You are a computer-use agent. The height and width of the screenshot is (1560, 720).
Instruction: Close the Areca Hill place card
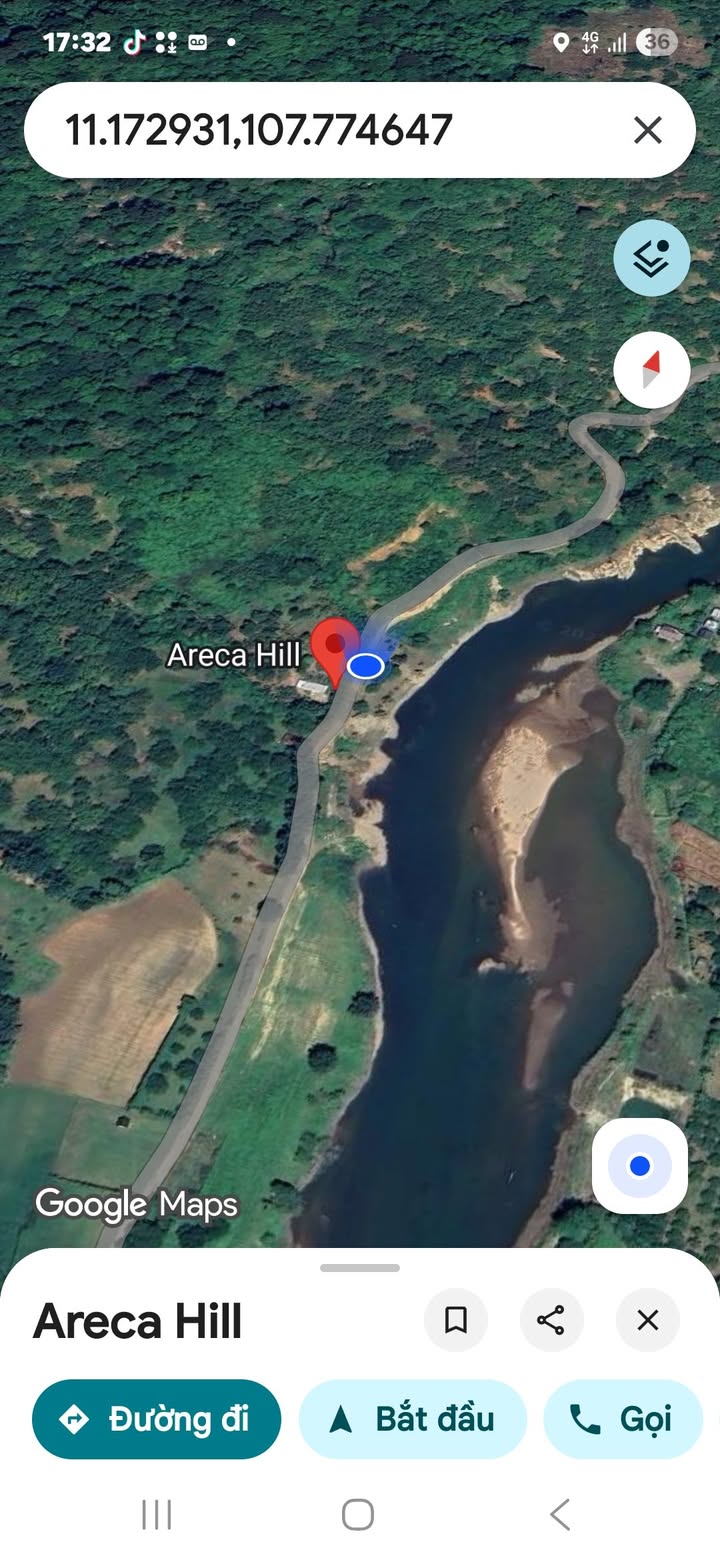click(648, 1320)
